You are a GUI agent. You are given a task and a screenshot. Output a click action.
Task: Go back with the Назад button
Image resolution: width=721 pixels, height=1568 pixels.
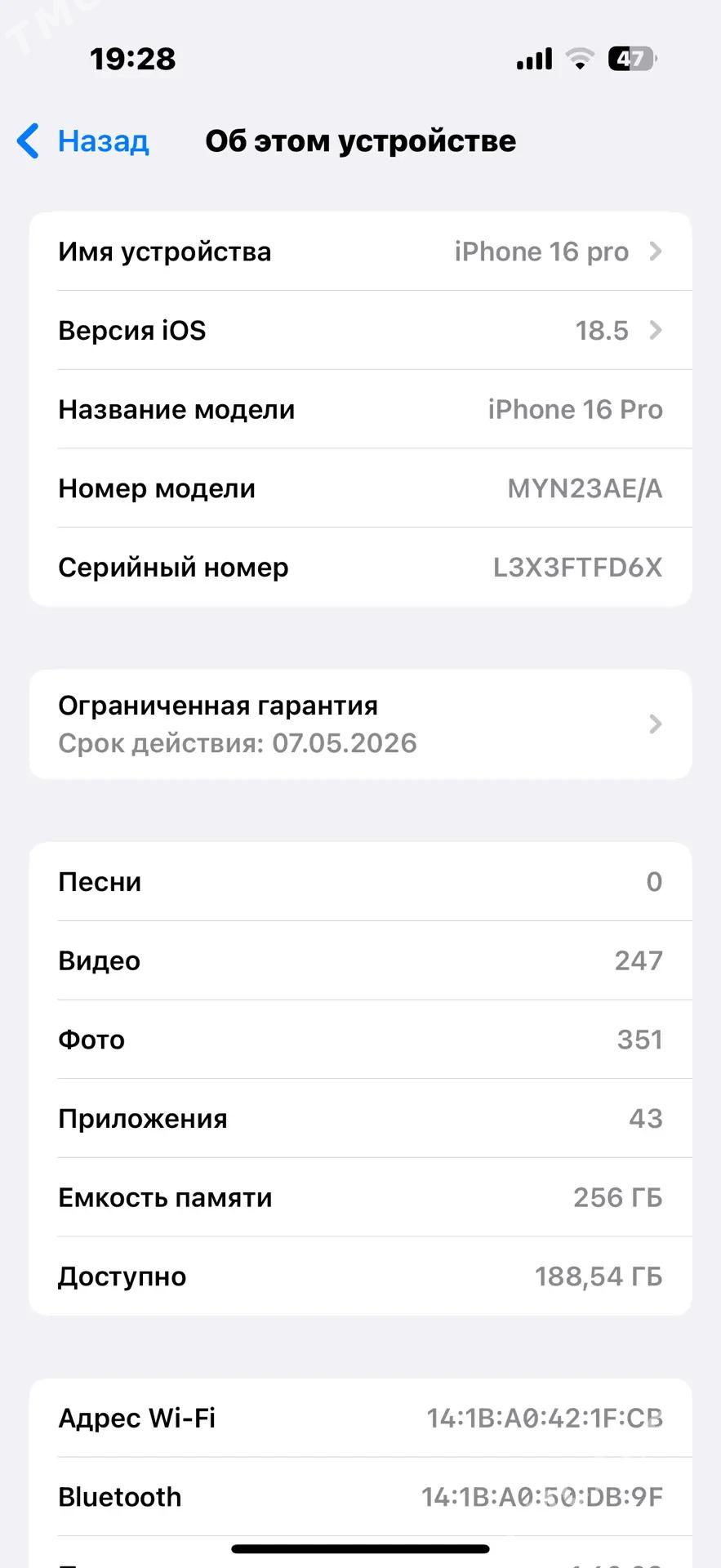pos(83,141)
